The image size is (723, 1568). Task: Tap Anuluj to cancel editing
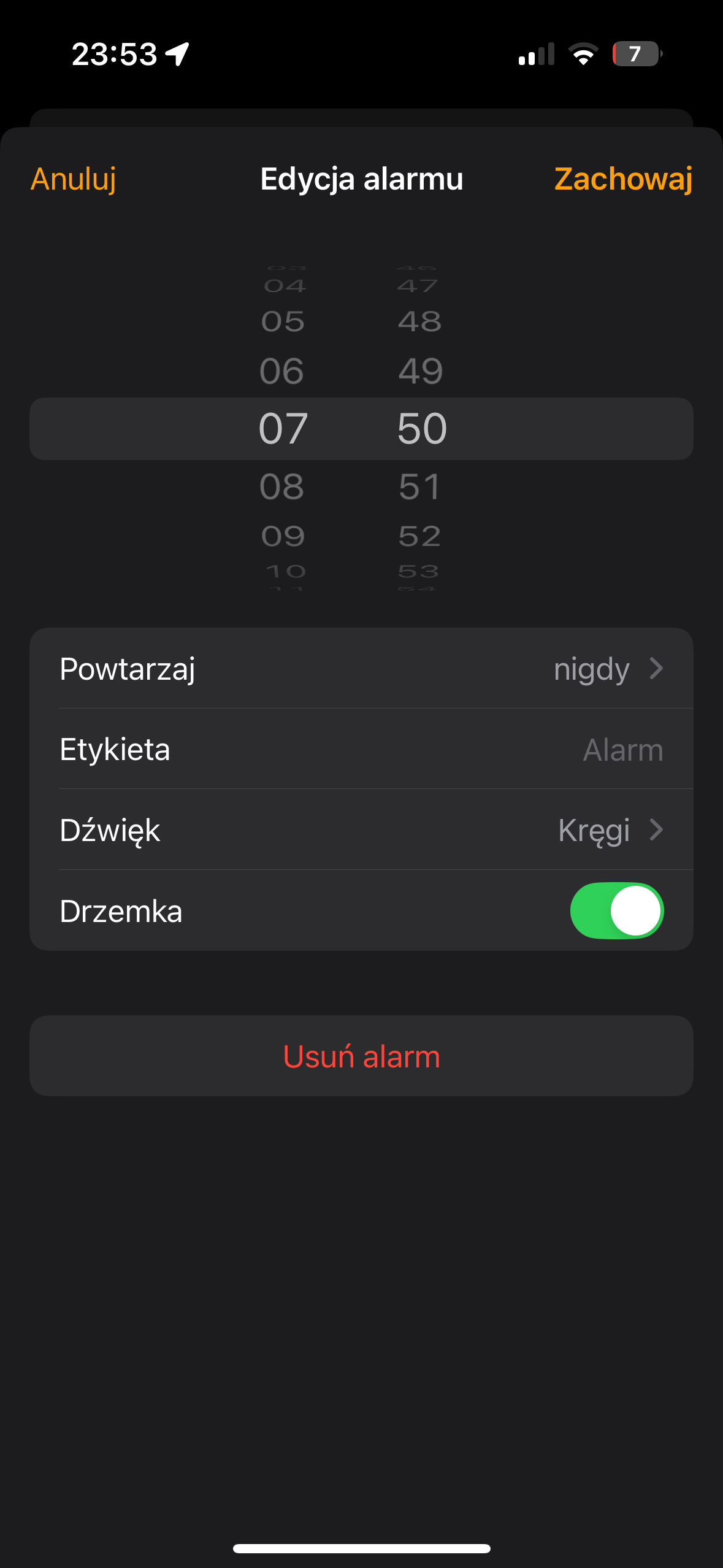tap(74, 179)
